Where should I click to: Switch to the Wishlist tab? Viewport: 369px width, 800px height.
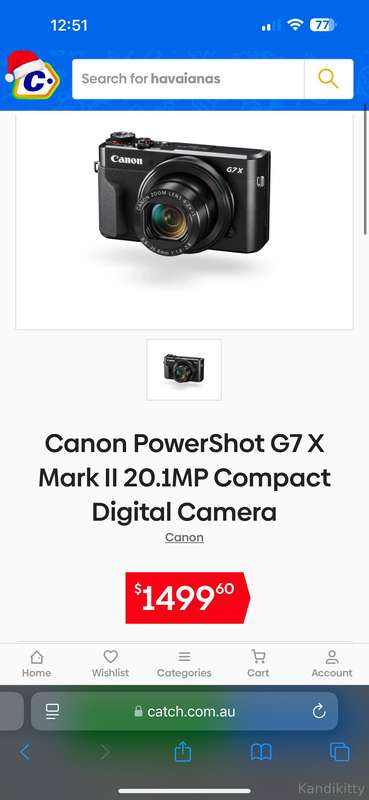coord(111,664)
